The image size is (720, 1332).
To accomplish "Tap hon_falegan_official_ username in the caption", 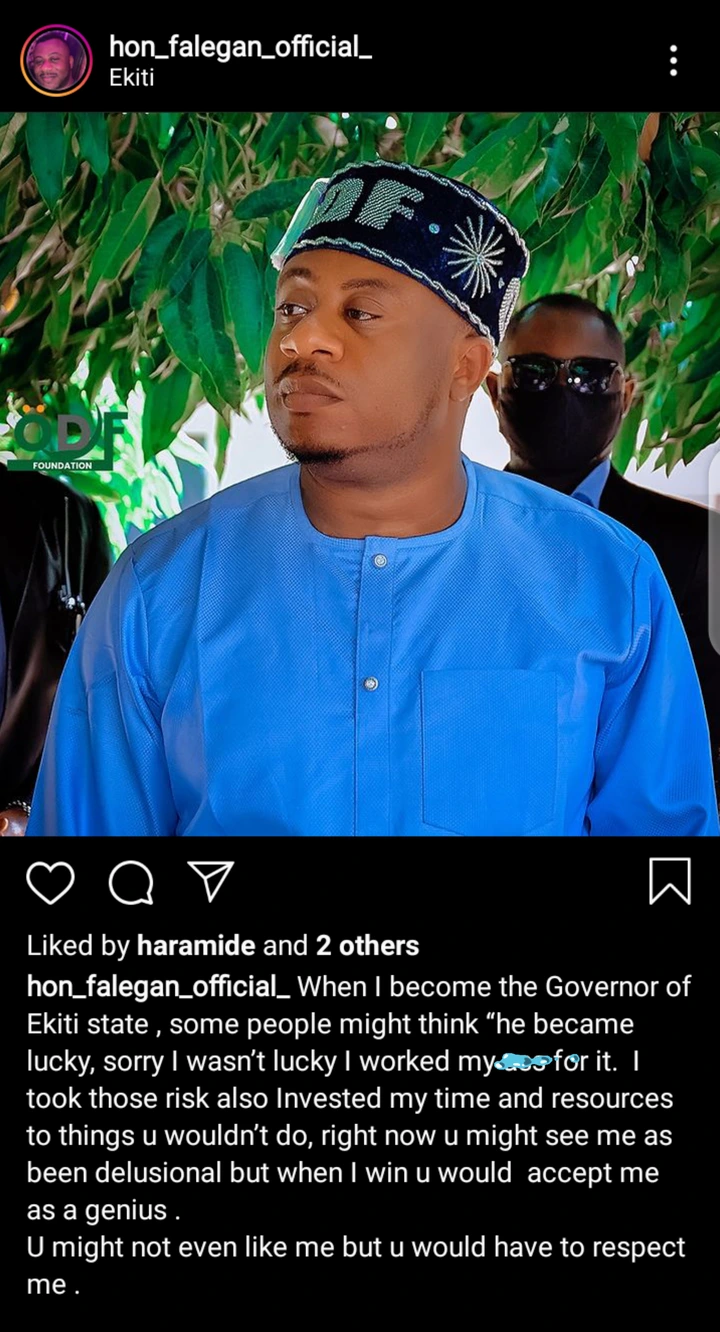I will point(159,986).
